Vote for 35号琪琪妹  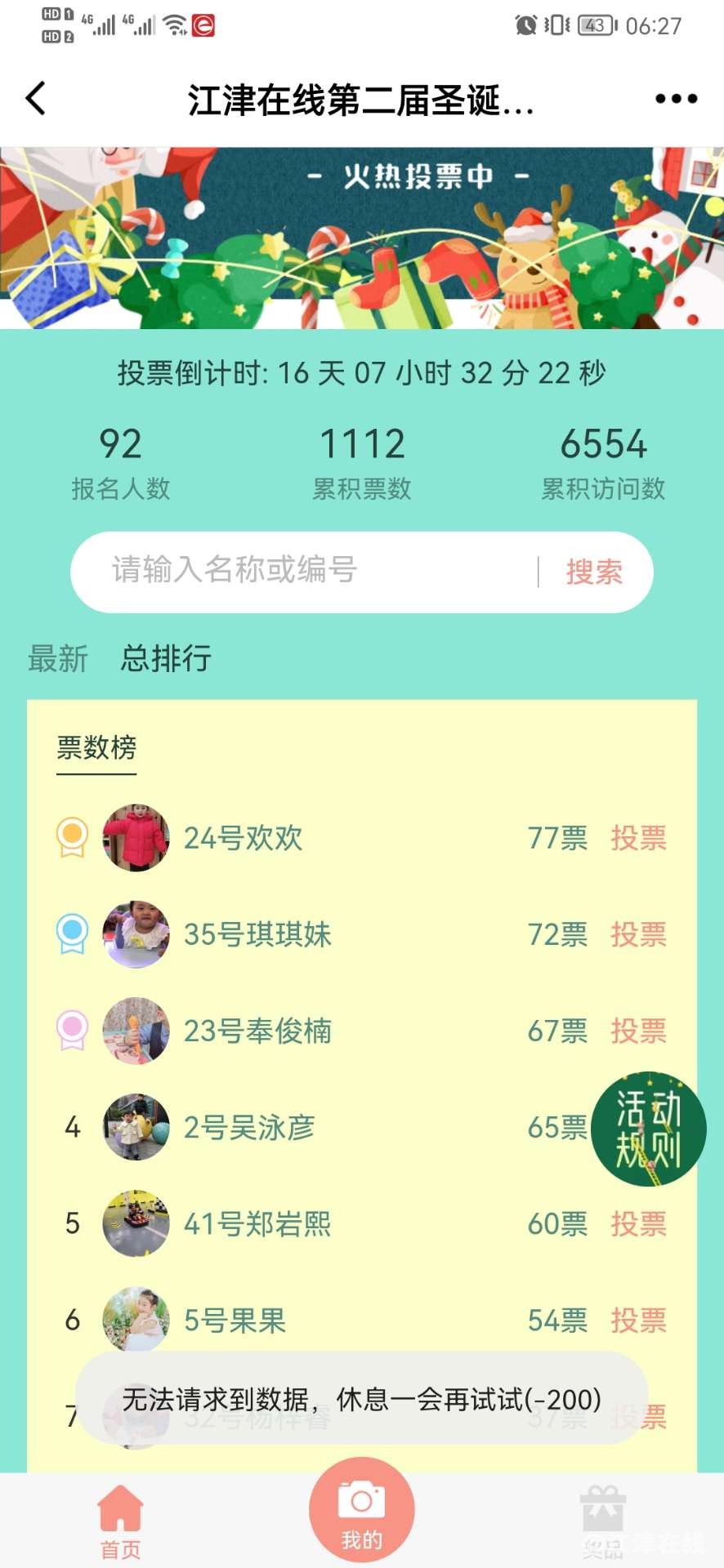[638, 934]
